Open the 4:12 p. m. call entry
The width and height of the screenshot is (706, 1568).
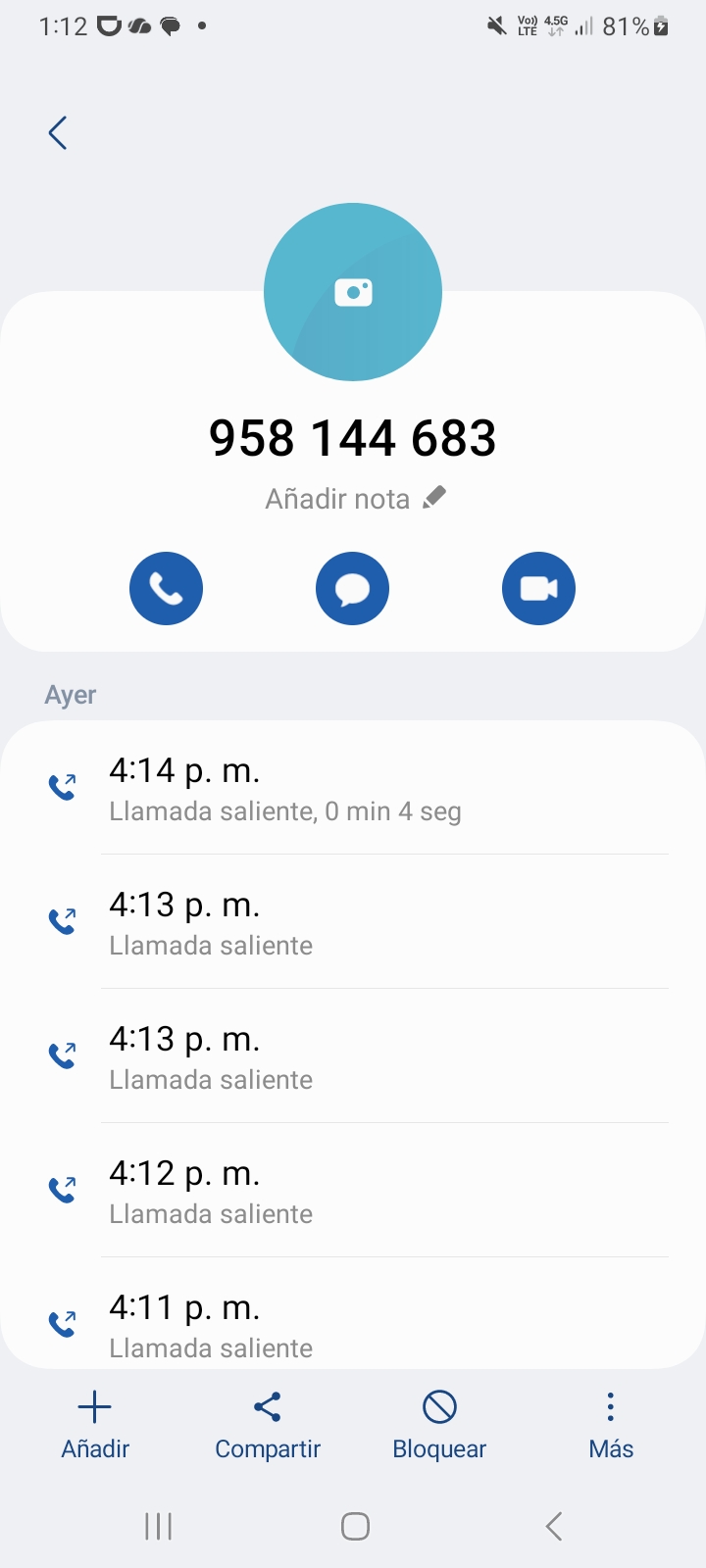353,1191
